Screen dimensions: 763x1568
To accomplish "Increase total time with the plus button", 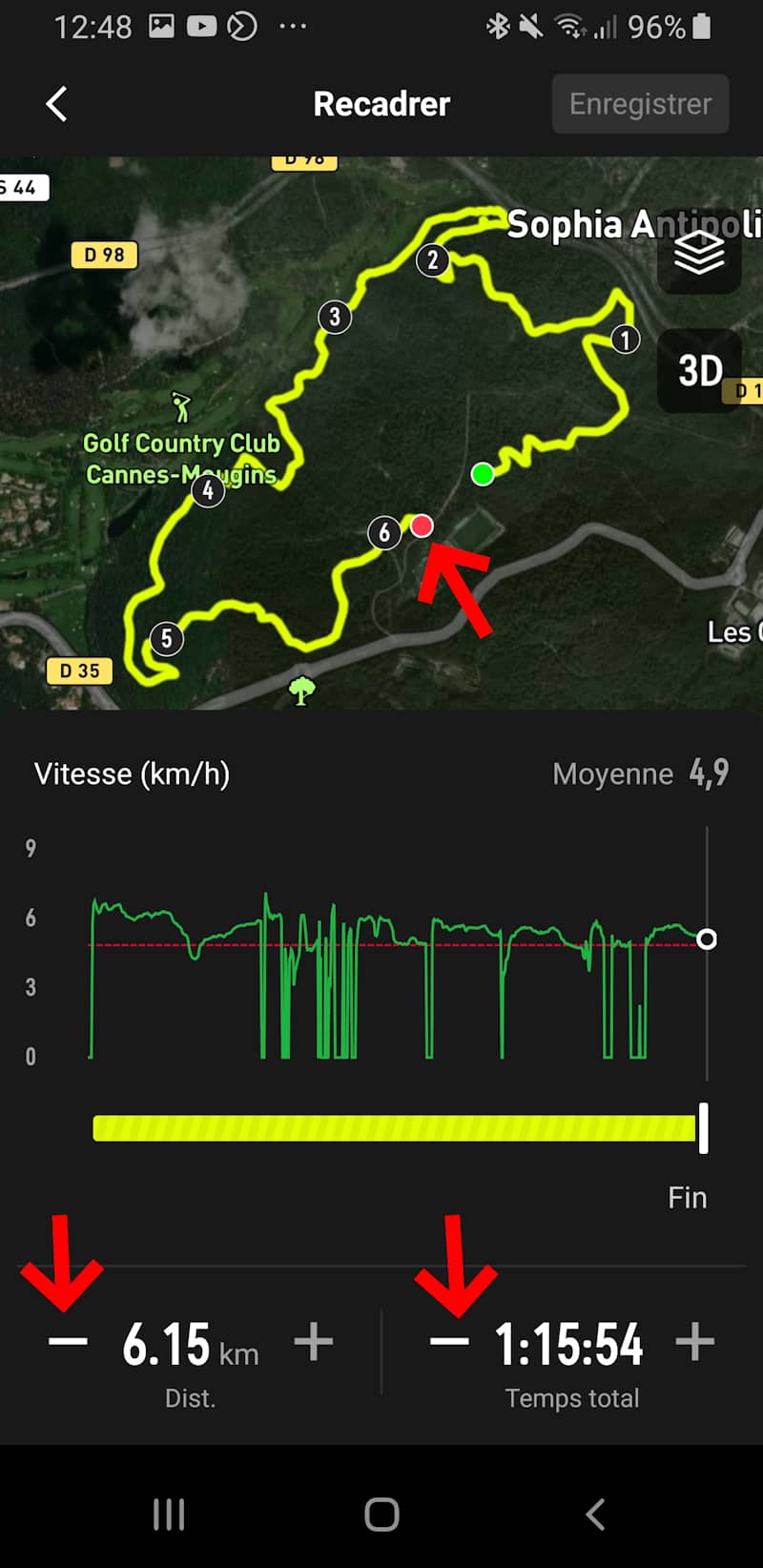I will pos(694,1341).
